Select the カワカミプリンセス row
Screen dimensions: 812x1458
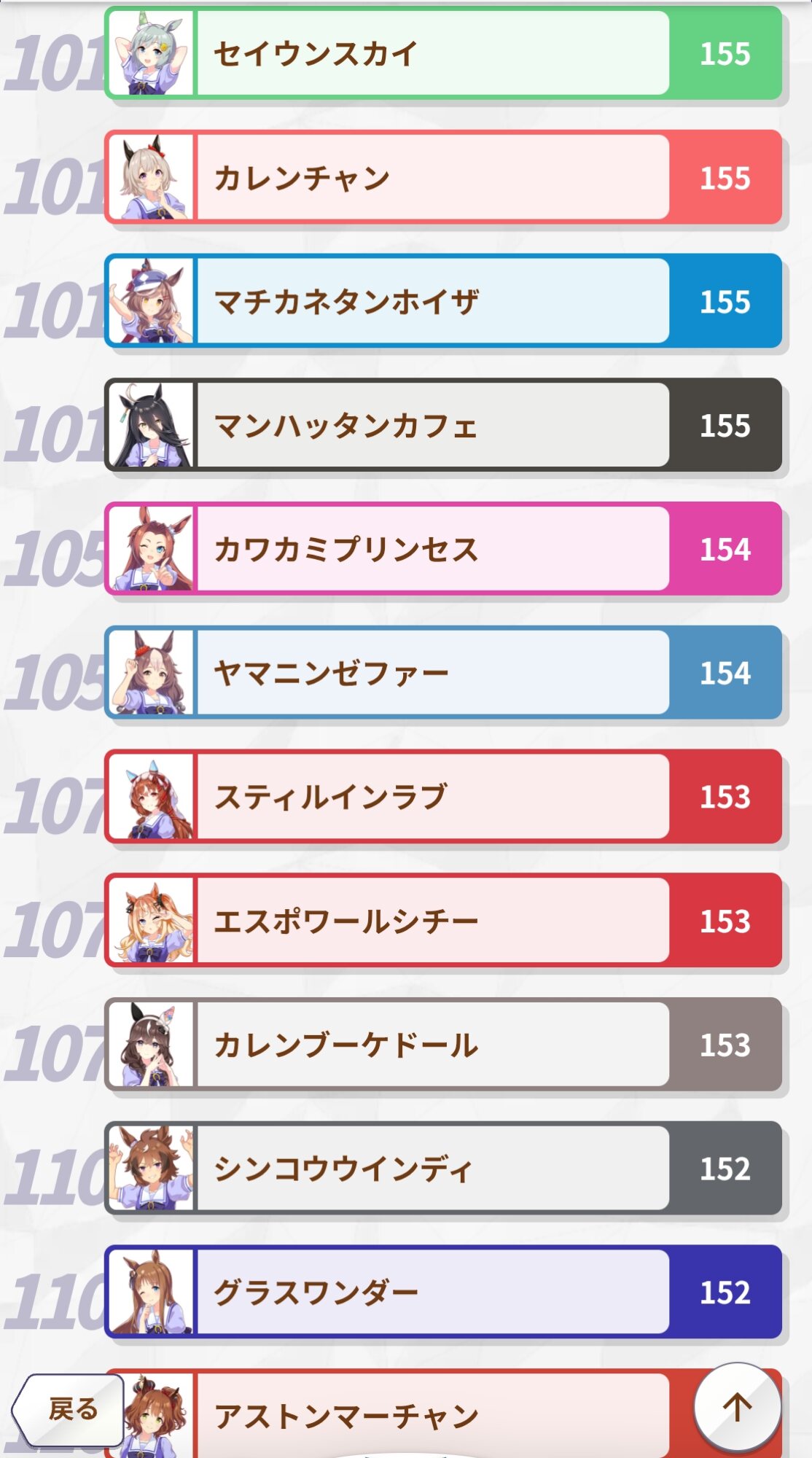click(443, 549)
